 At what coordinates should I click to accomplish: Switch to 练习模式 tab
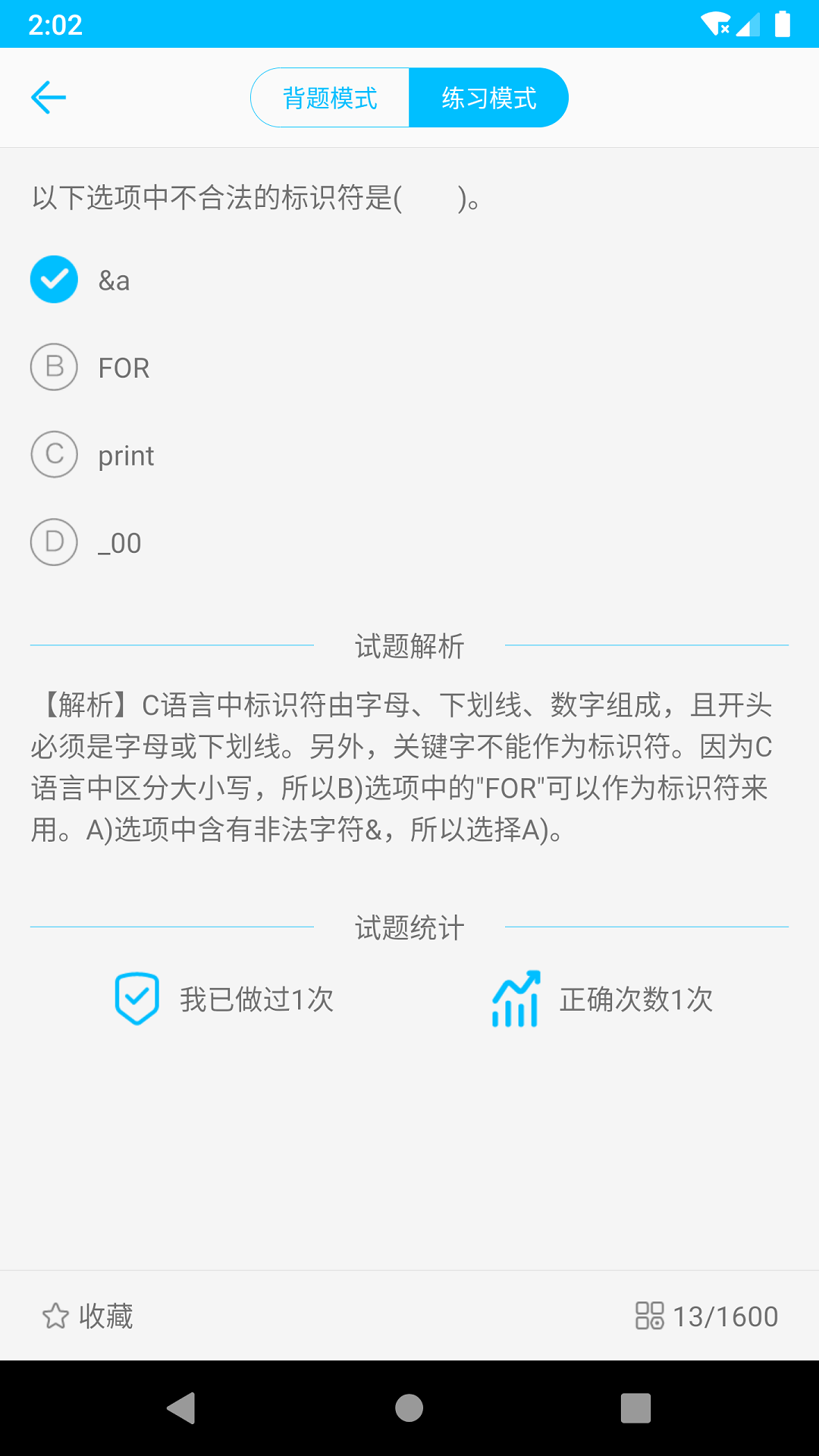[x=488, y=97]
